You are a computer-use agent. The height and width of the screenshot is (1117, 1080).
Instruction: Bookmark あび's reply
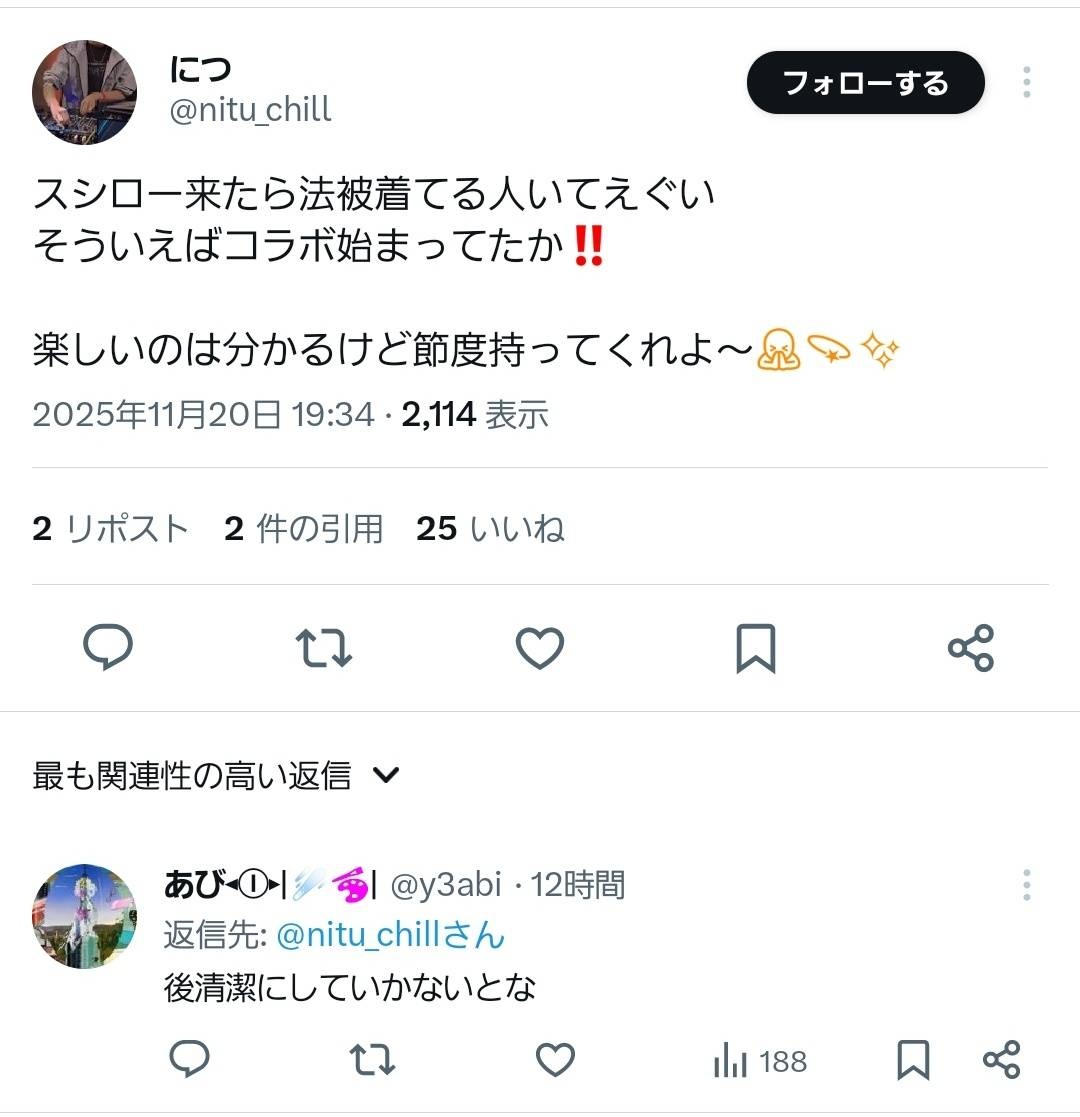(913, 1060)
